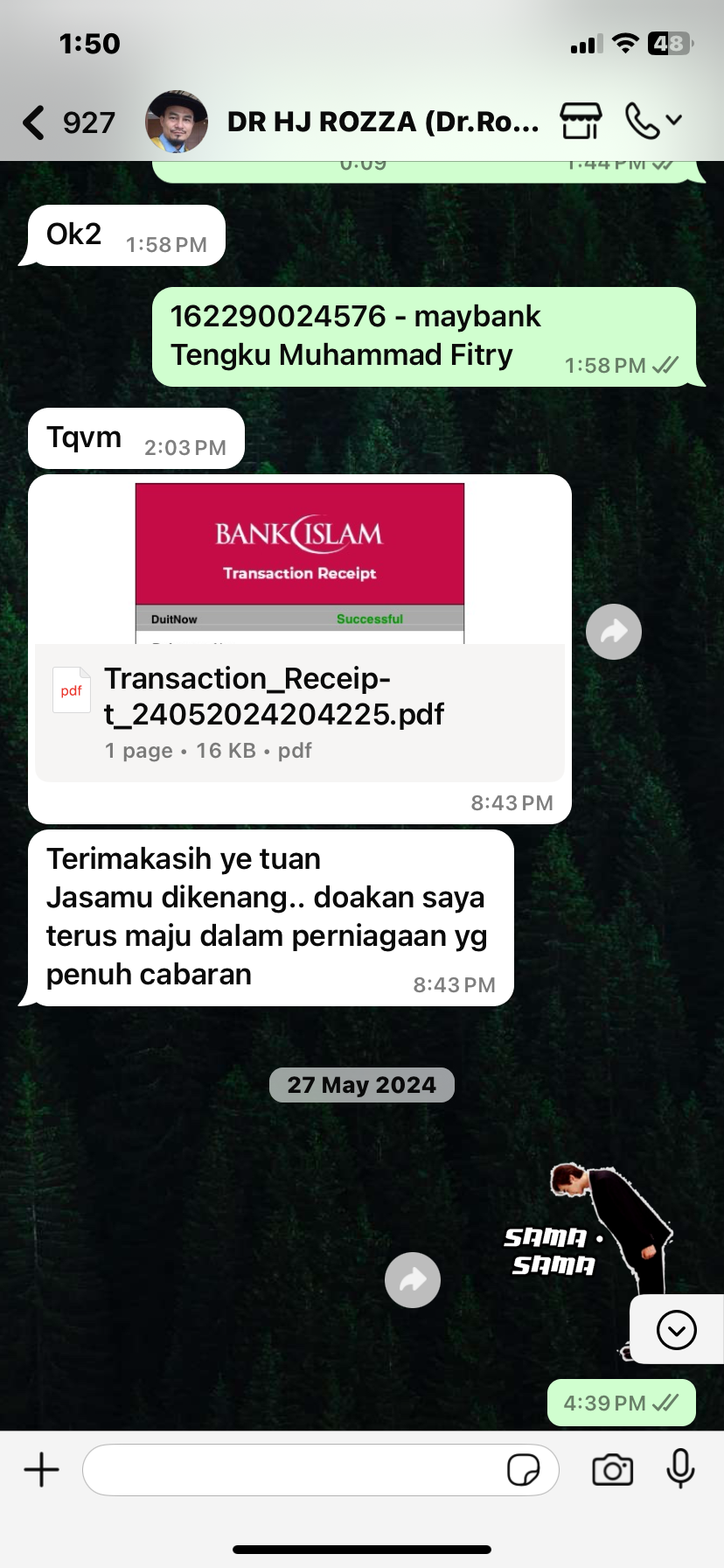The height and width of the screenshot is (1568, 724).
Task: View DR HJ ROZZA's profile picture
Action: (x=177, y=122)
